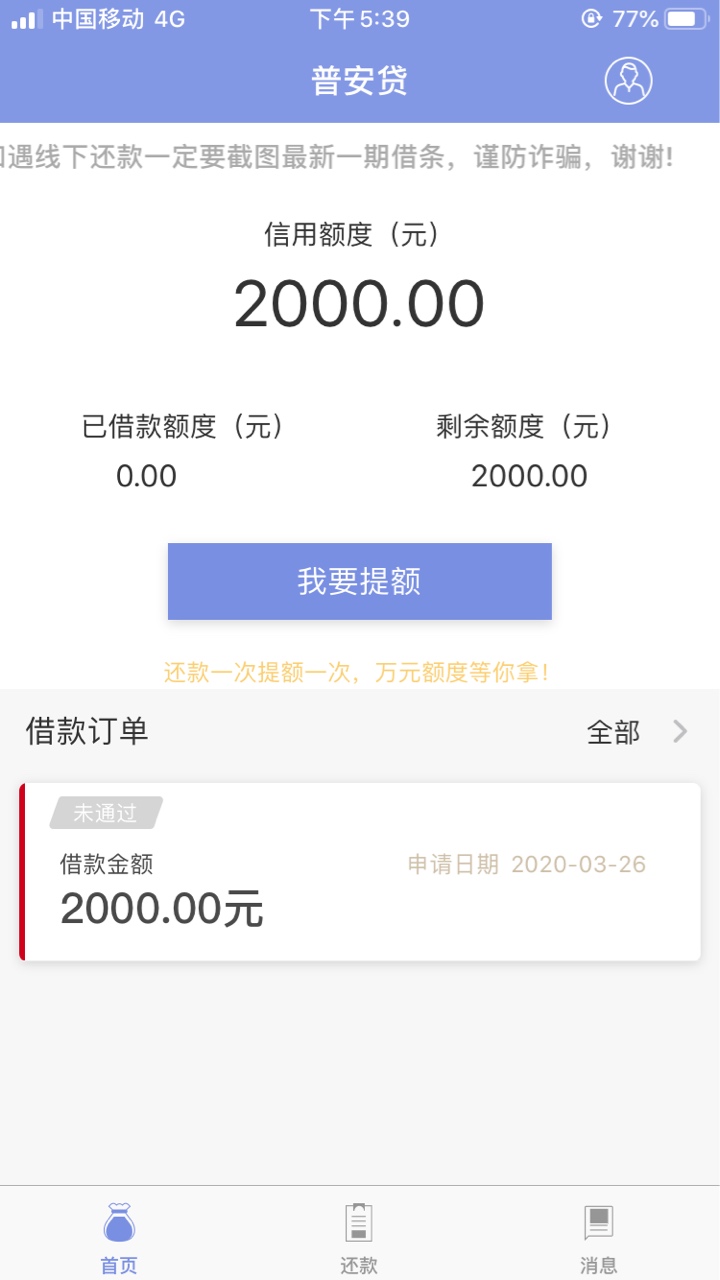
Task: Select the 首页 tab
Action: [119, 1238]
